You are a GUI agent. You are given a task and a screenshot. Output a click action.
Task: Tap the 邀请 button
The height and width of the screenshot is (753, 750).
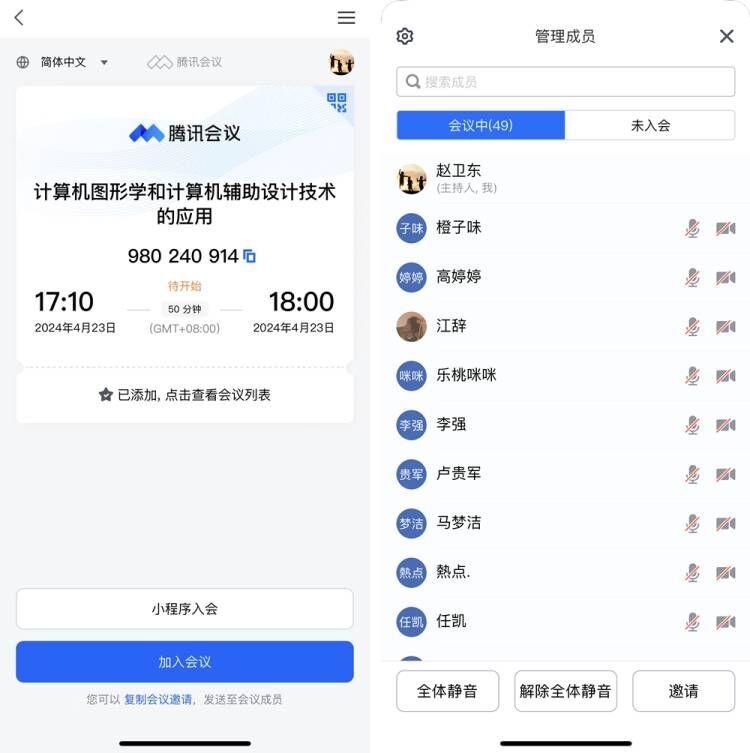tap(684, 691)
